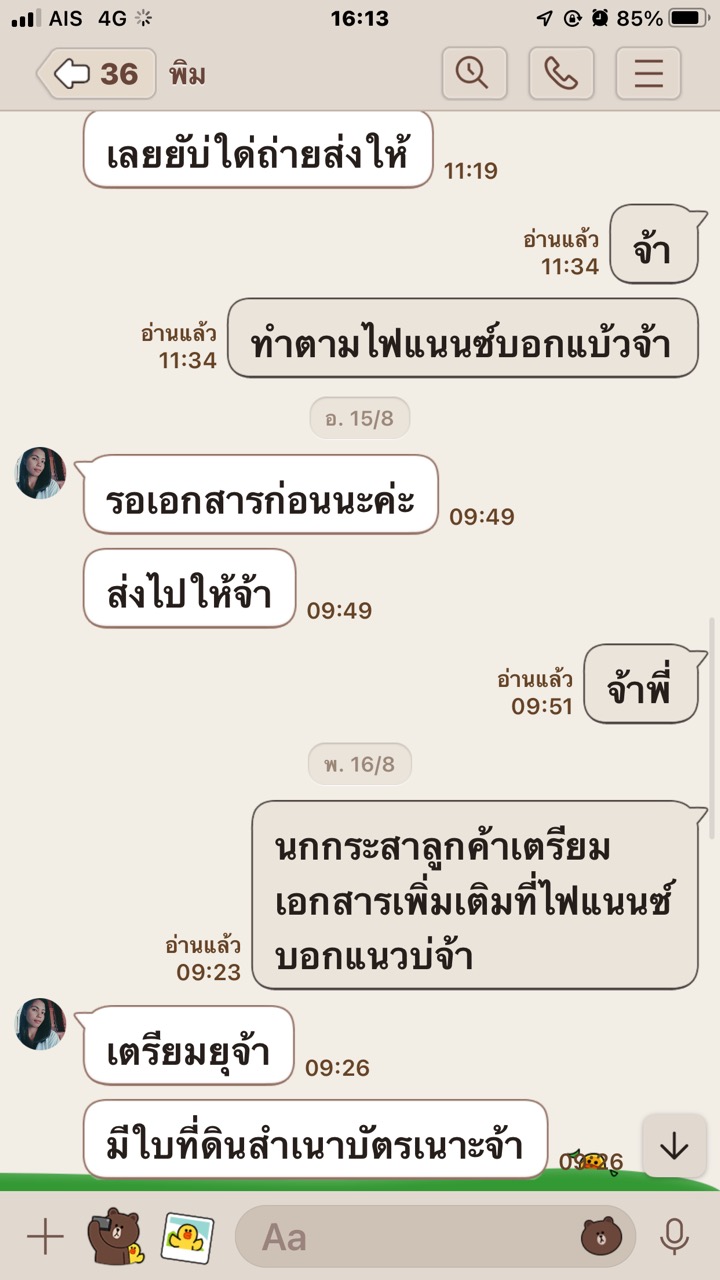Jump to the latest message
Viewport: 720px width, 1280px height.
[674, 1146]
